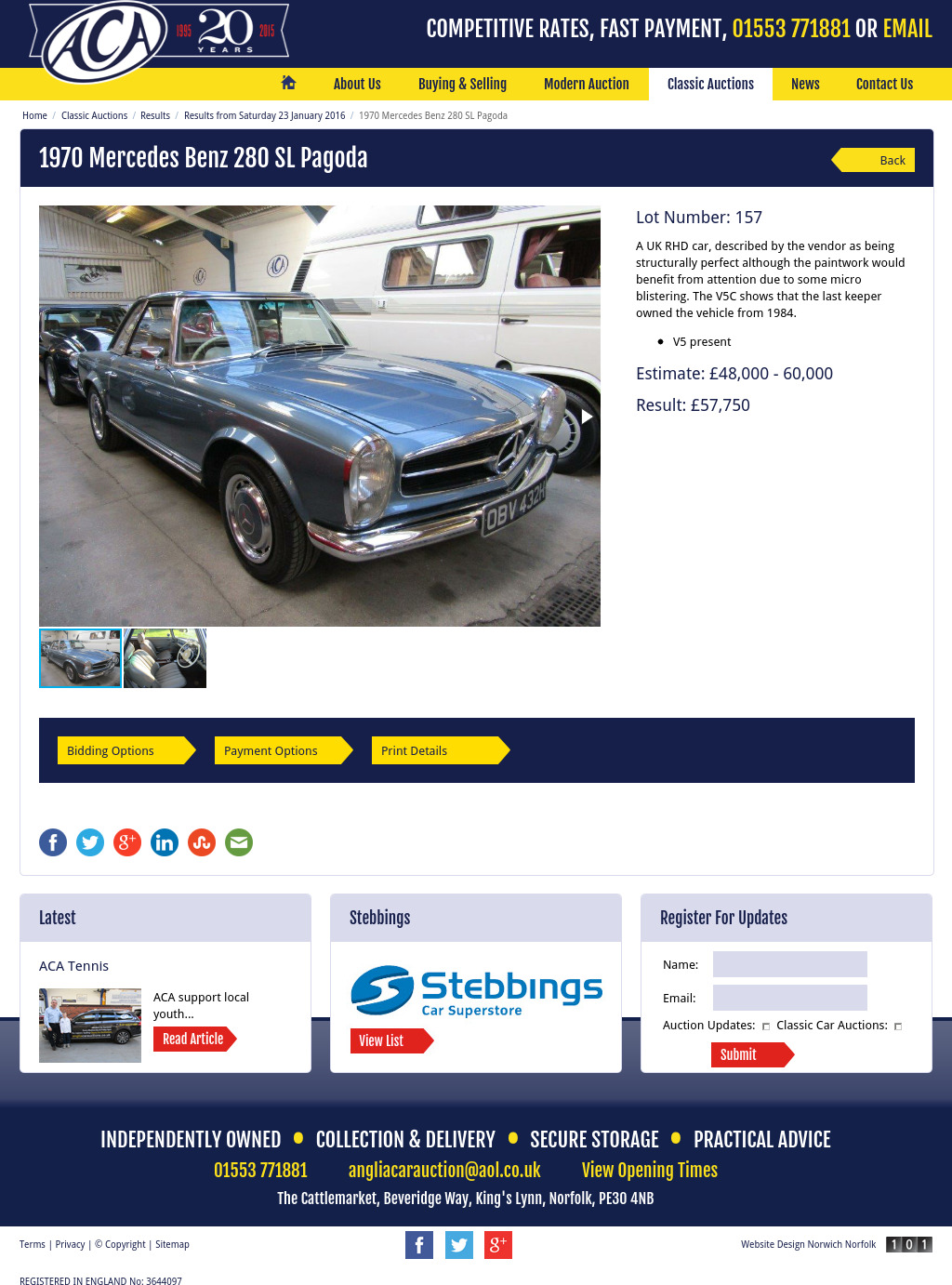
Task: Read Article about ACA Tennis
Action: coord(193,1039)
